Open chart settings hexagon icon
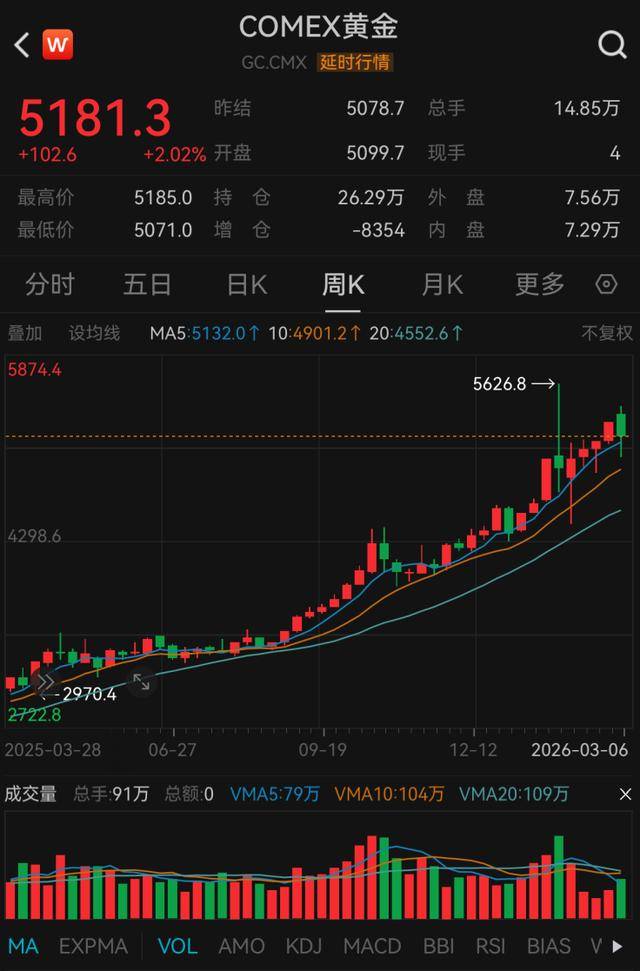The image size is (640, 971). (x=606, y=285)
